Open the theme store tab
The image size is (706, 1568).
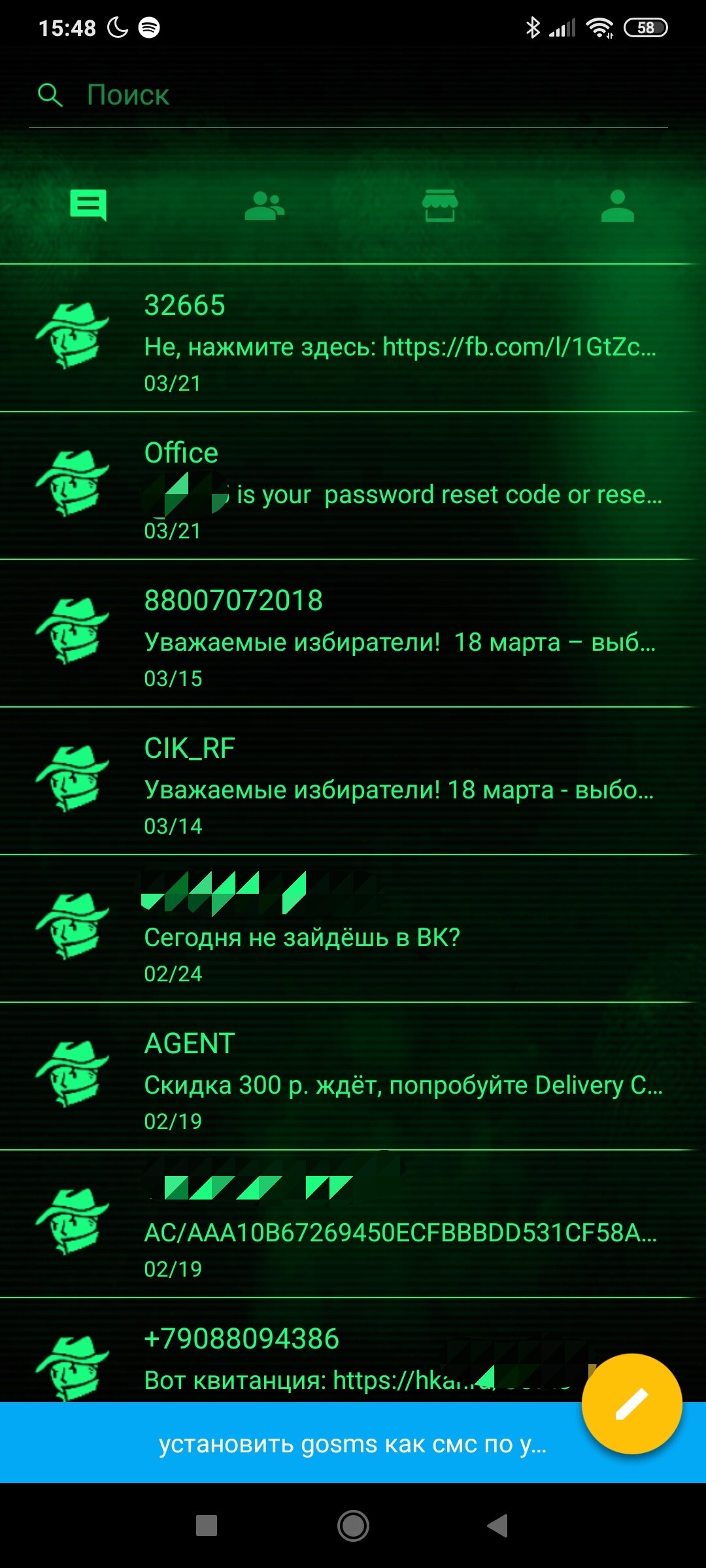tap(440, 206)
